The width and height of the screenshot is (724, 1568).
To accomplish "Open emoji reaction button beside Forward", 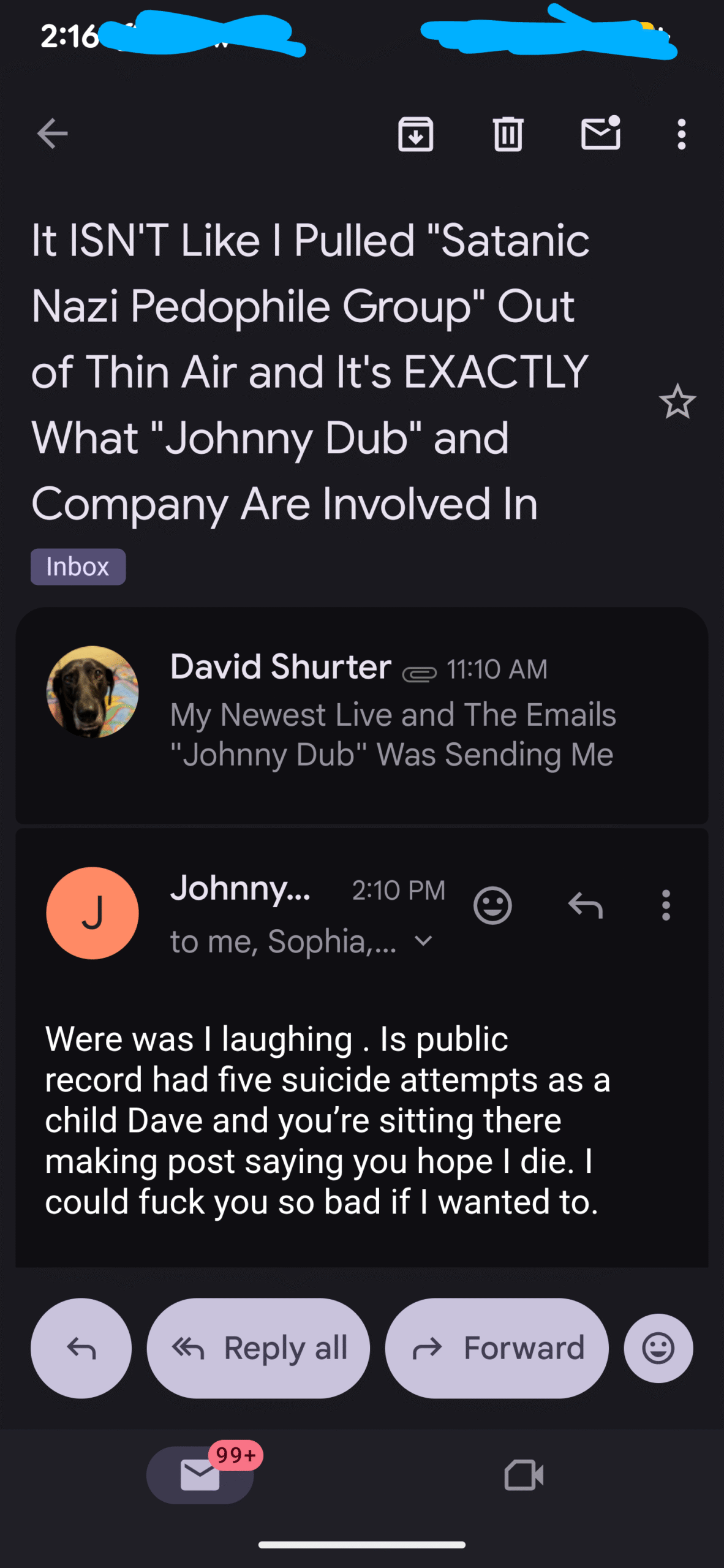I will [x=658, y=1348].
